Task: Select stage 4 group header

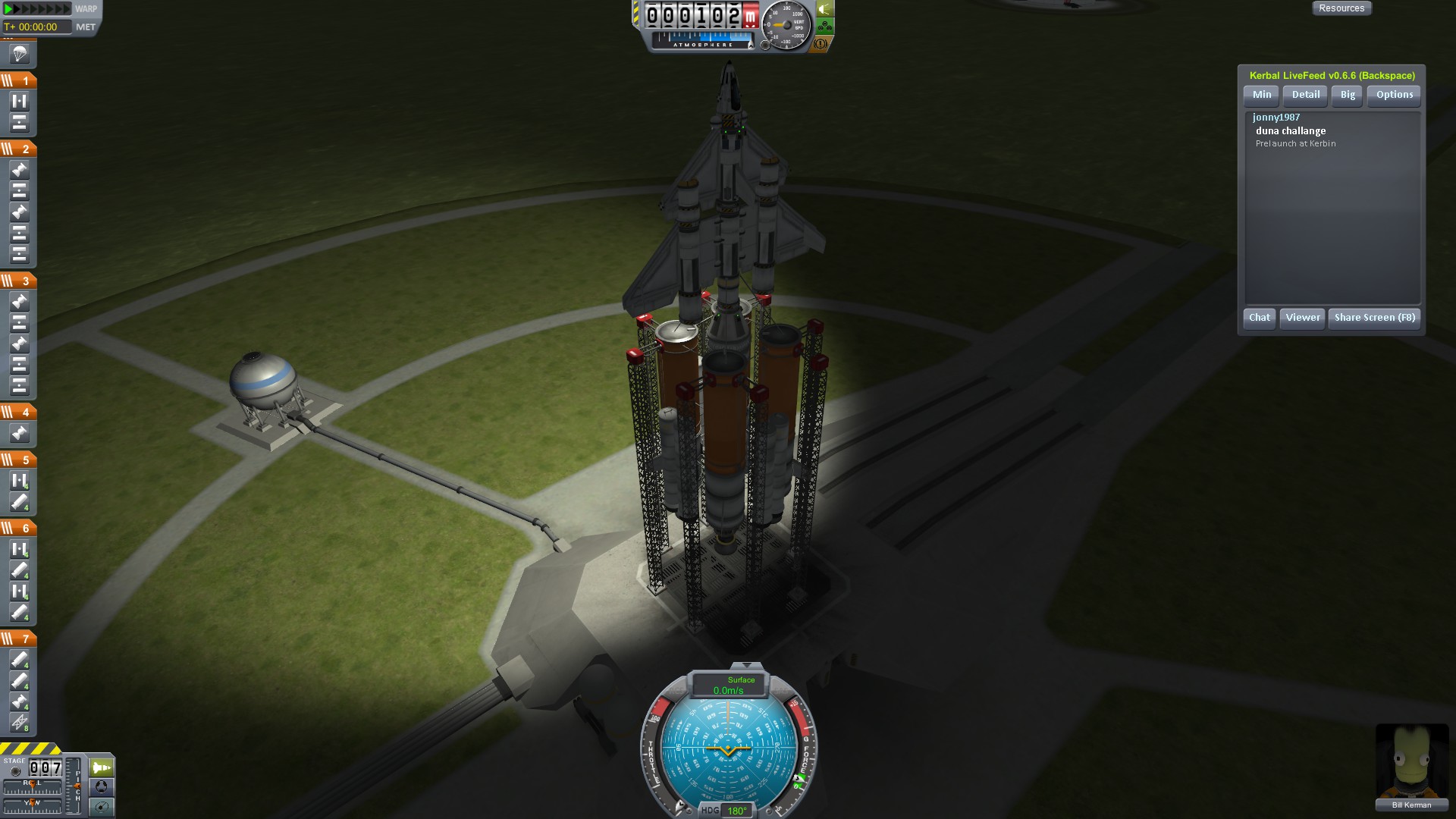Action: 18,412
